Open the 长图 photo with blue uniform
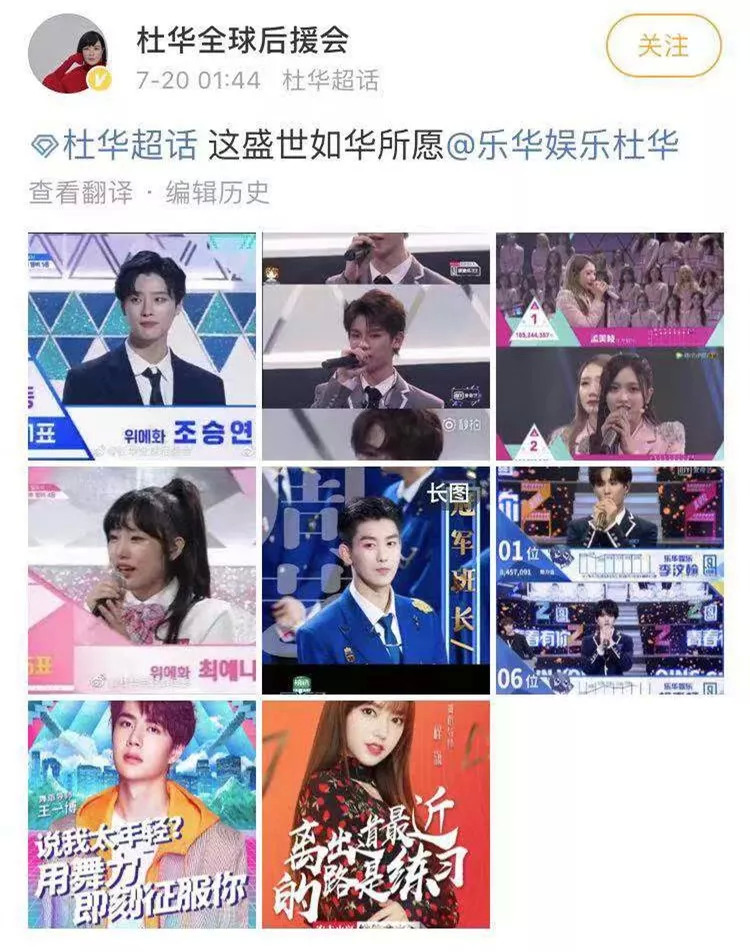 pyautogui.click(x=376, y=580)
